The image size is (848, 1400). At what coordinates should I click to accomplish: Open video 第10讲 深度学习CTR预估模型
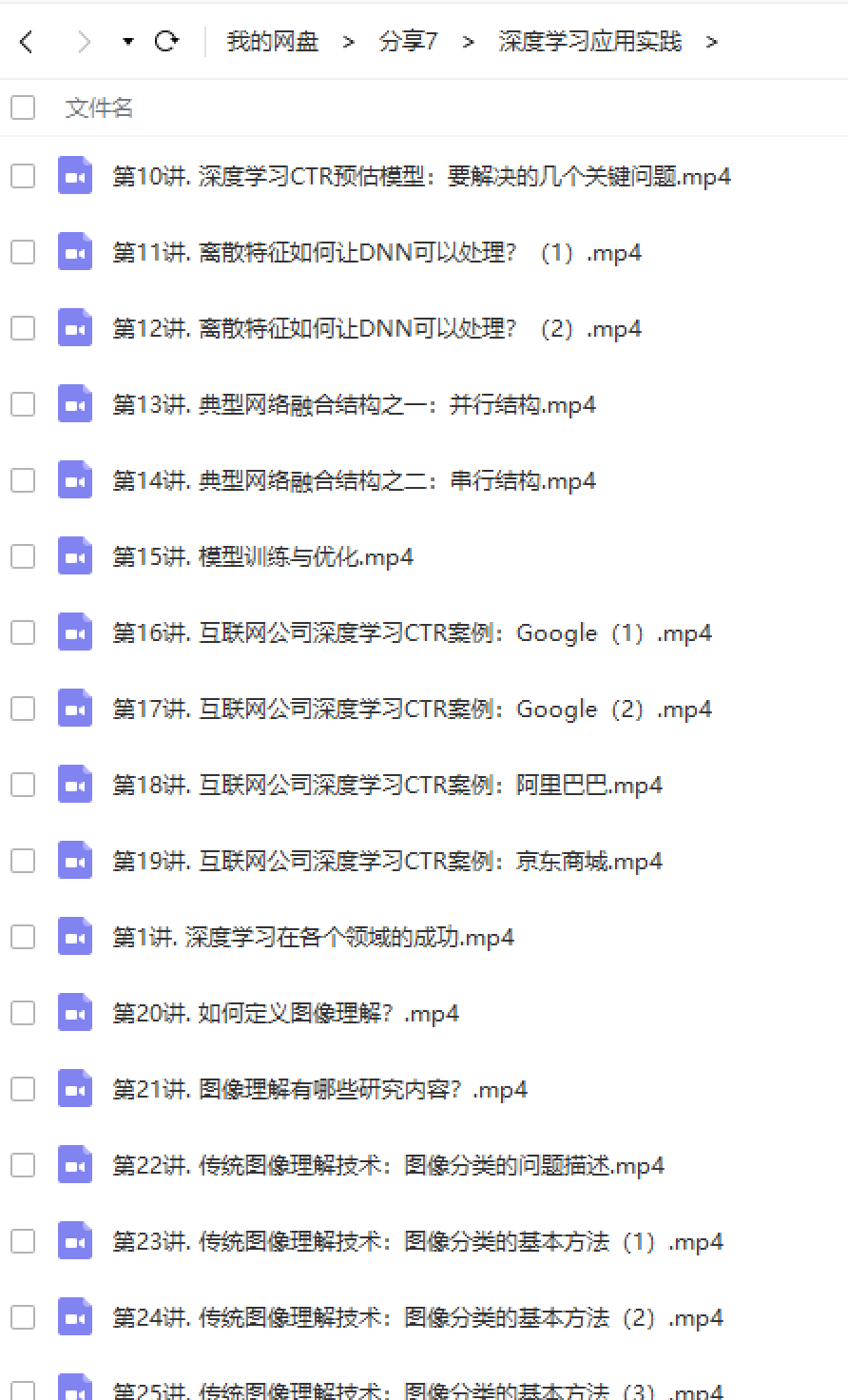click(421, 176)
